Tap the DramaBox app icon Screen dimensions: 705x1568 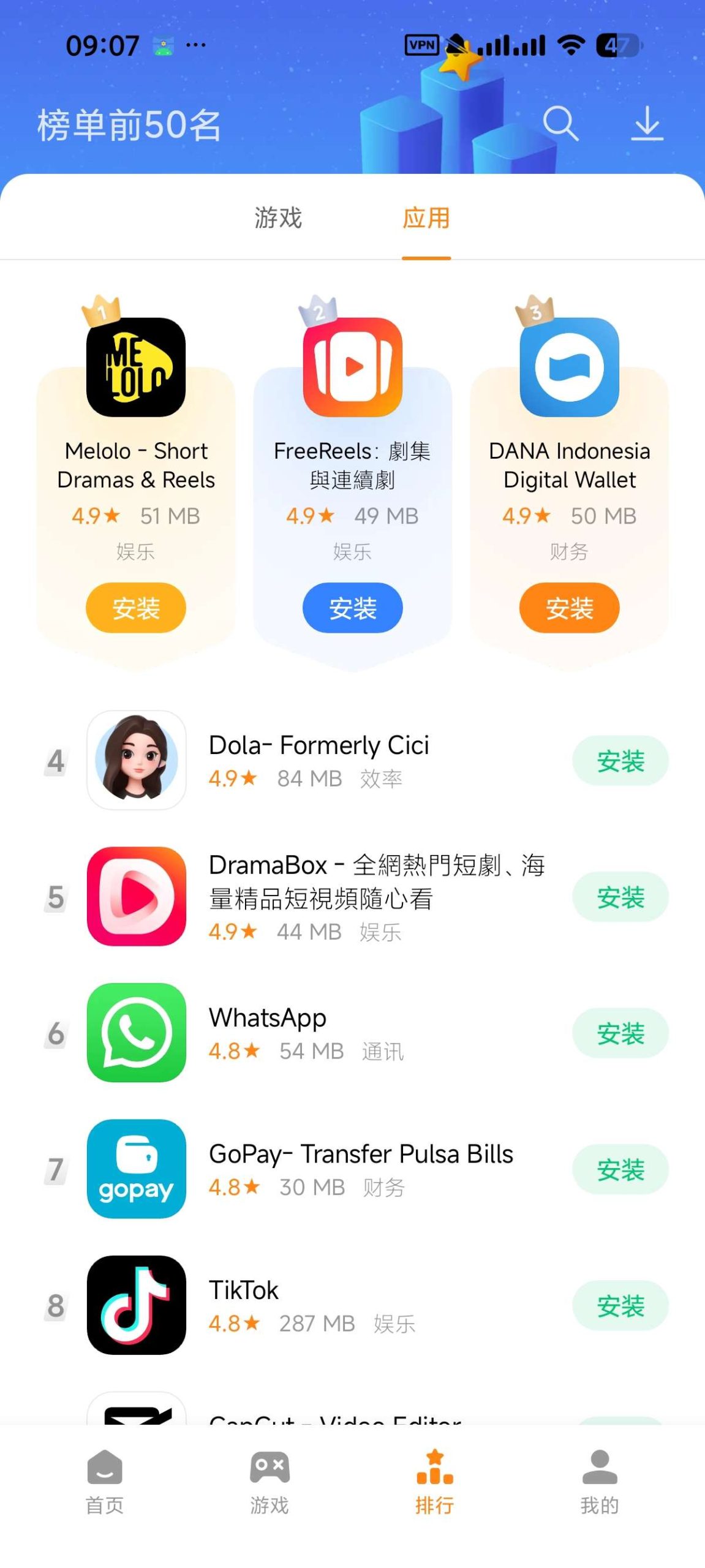(136, 897)
